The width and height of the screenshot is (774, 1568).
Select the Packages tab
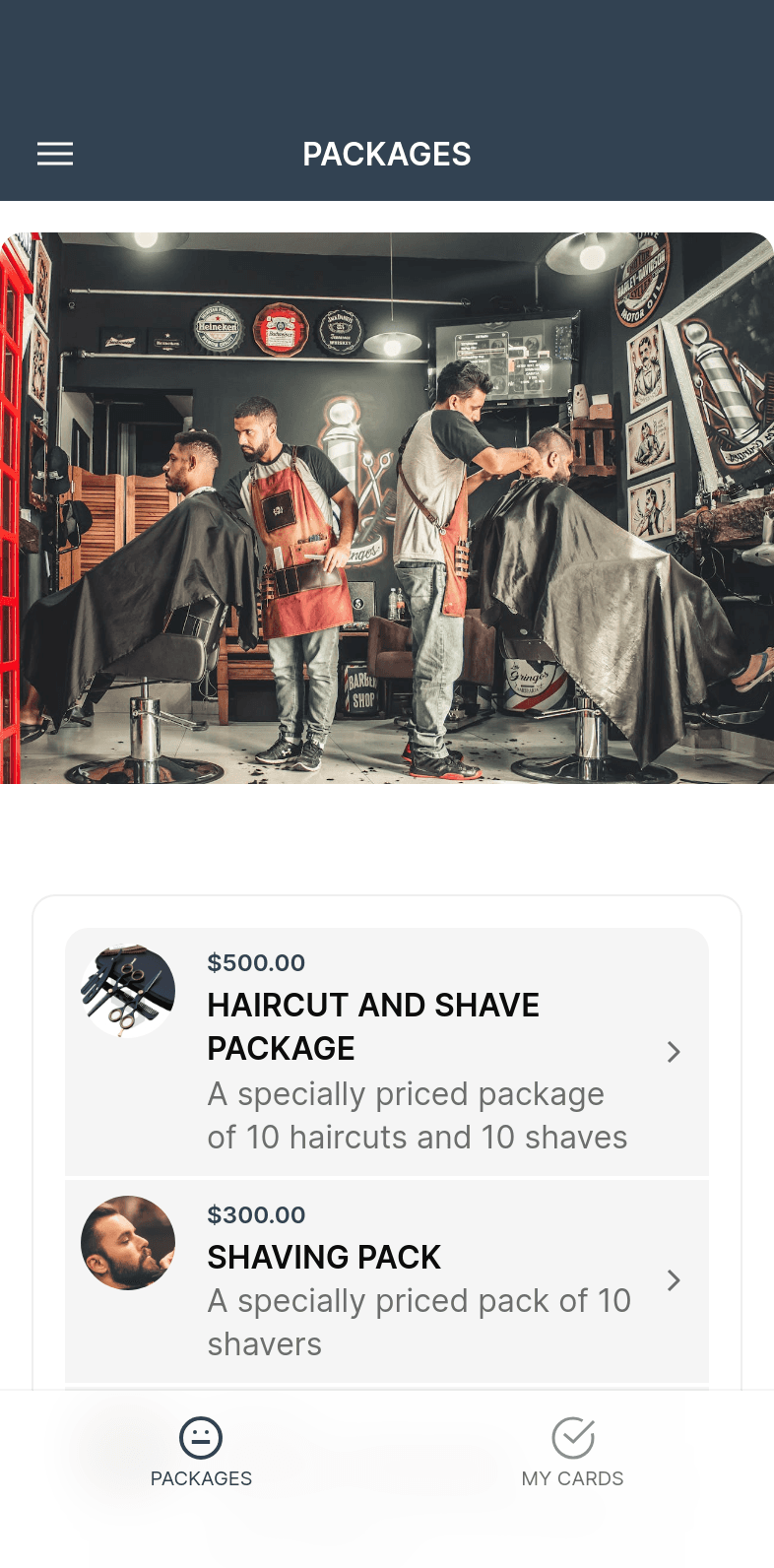pyautogui.click(x=201, y=1452)
